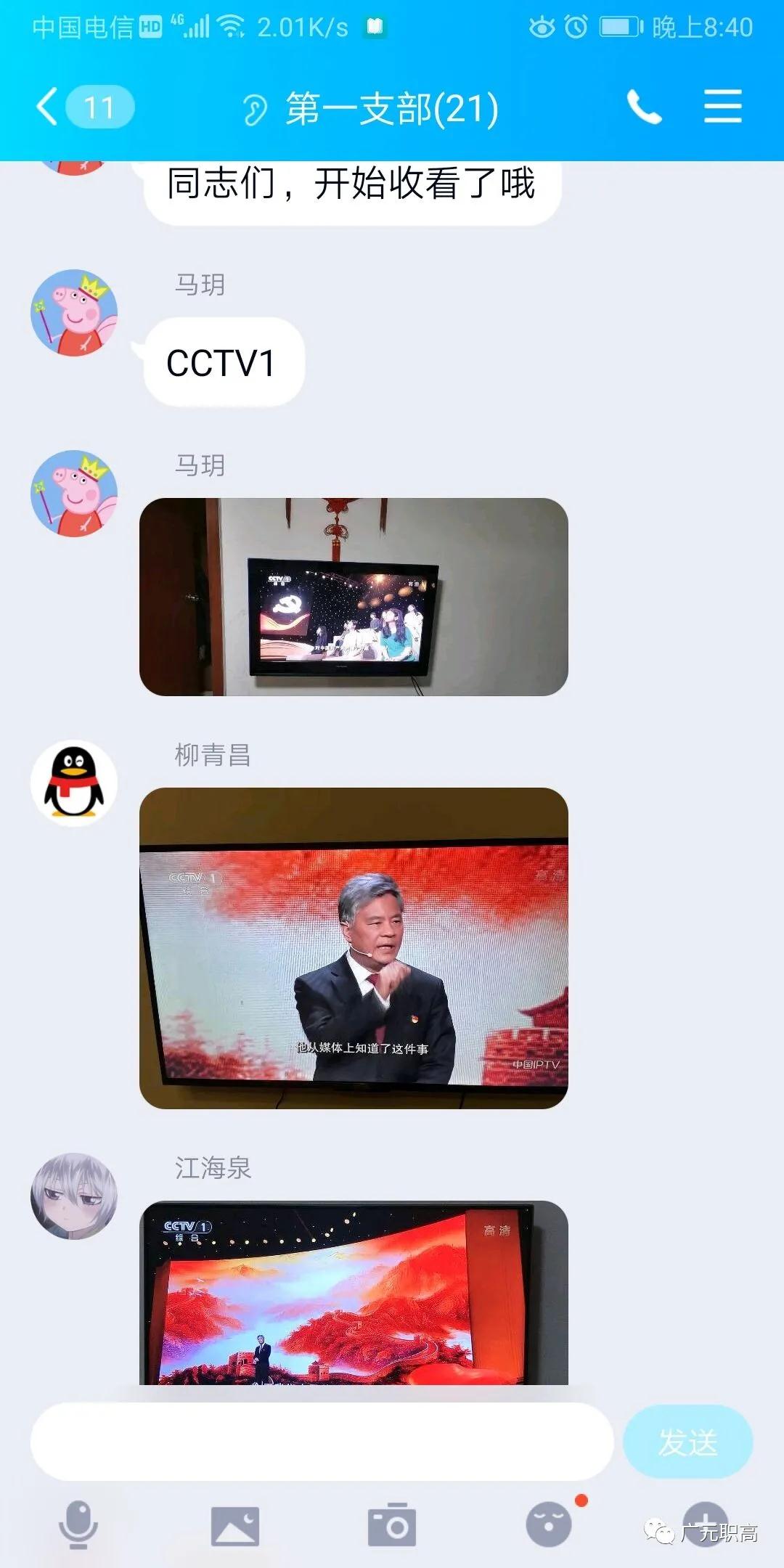Open 柳青昌's shared TV photo
784x1568 pixels.
[354, 947]
